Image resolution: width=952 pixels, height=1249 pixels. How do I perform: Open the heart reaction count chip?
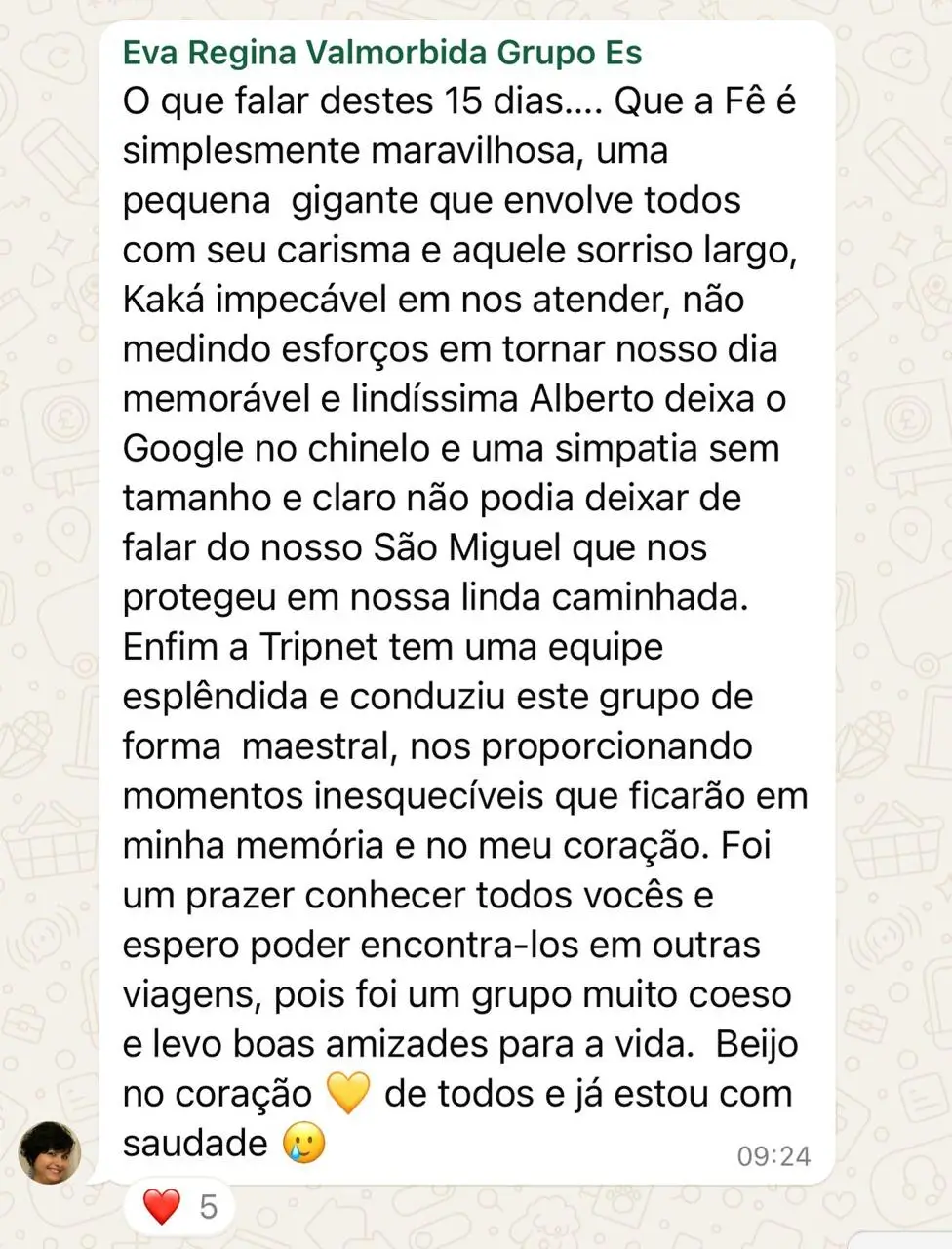pyautogui.click(x=181, y=1207)
